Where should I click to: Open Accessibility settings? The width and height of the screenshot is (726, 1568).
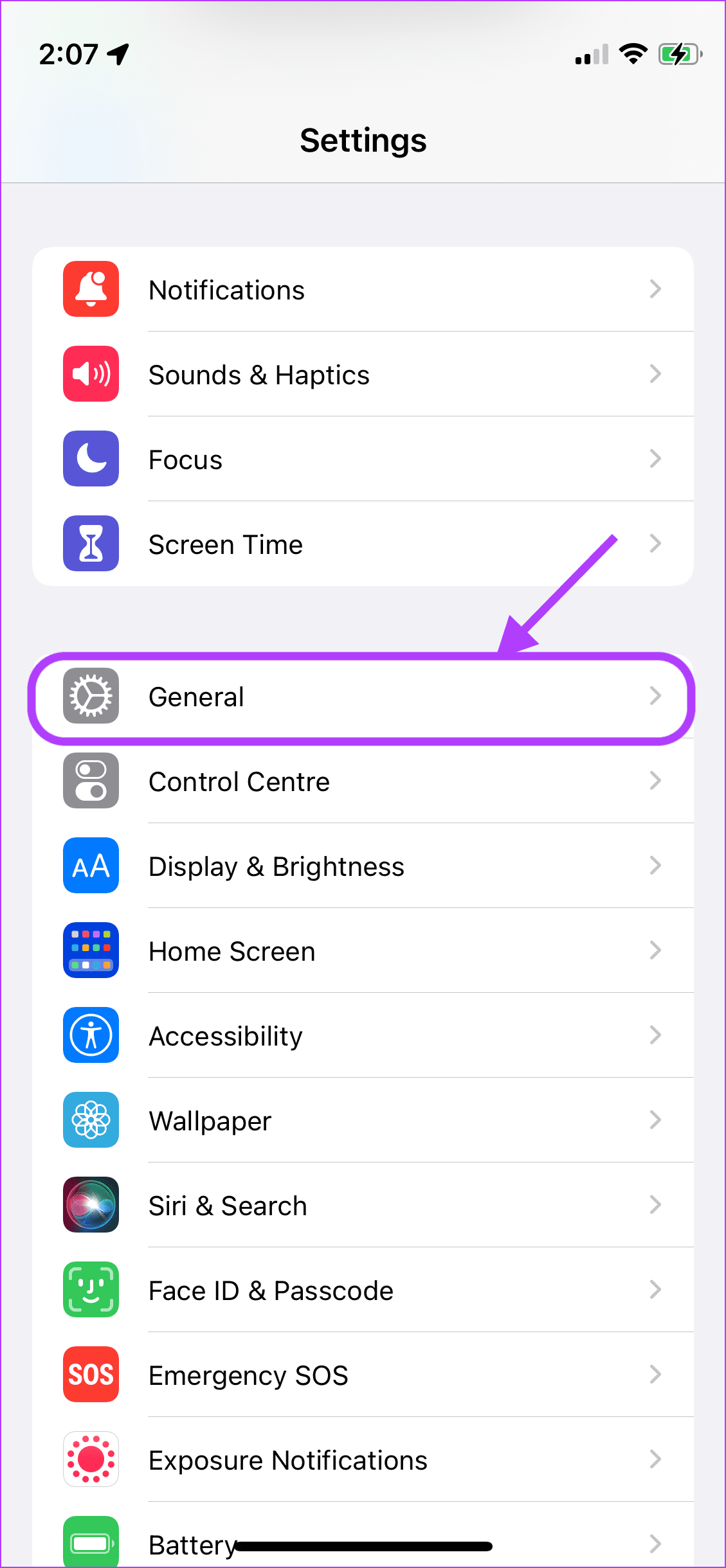[363, 1035]
